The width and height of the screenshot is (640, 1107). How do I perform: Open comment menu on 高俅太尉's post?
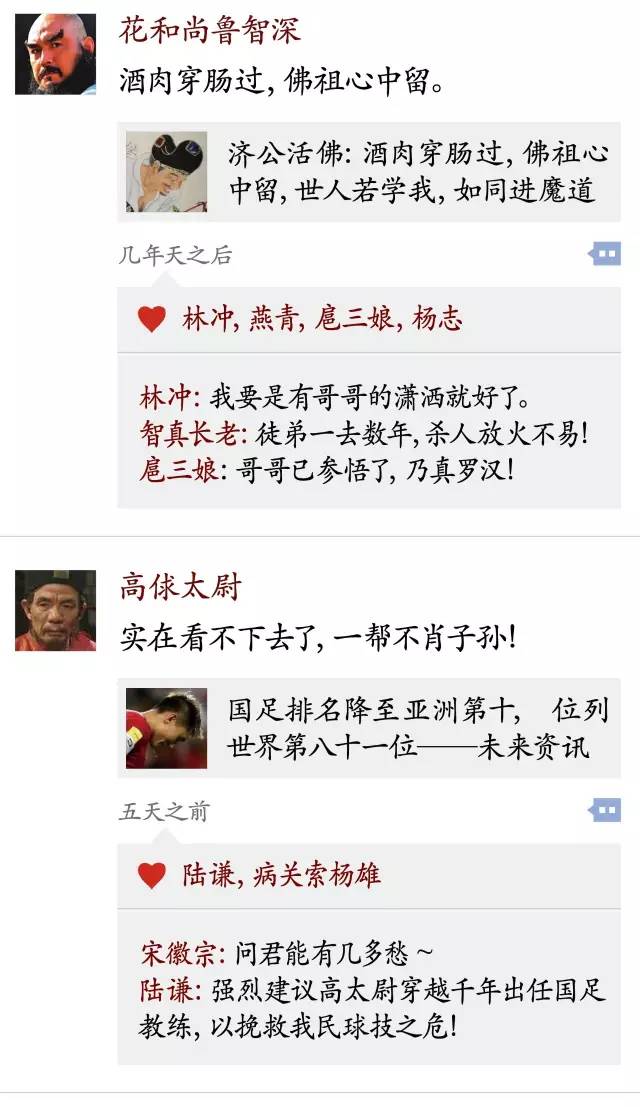[604, 810]
